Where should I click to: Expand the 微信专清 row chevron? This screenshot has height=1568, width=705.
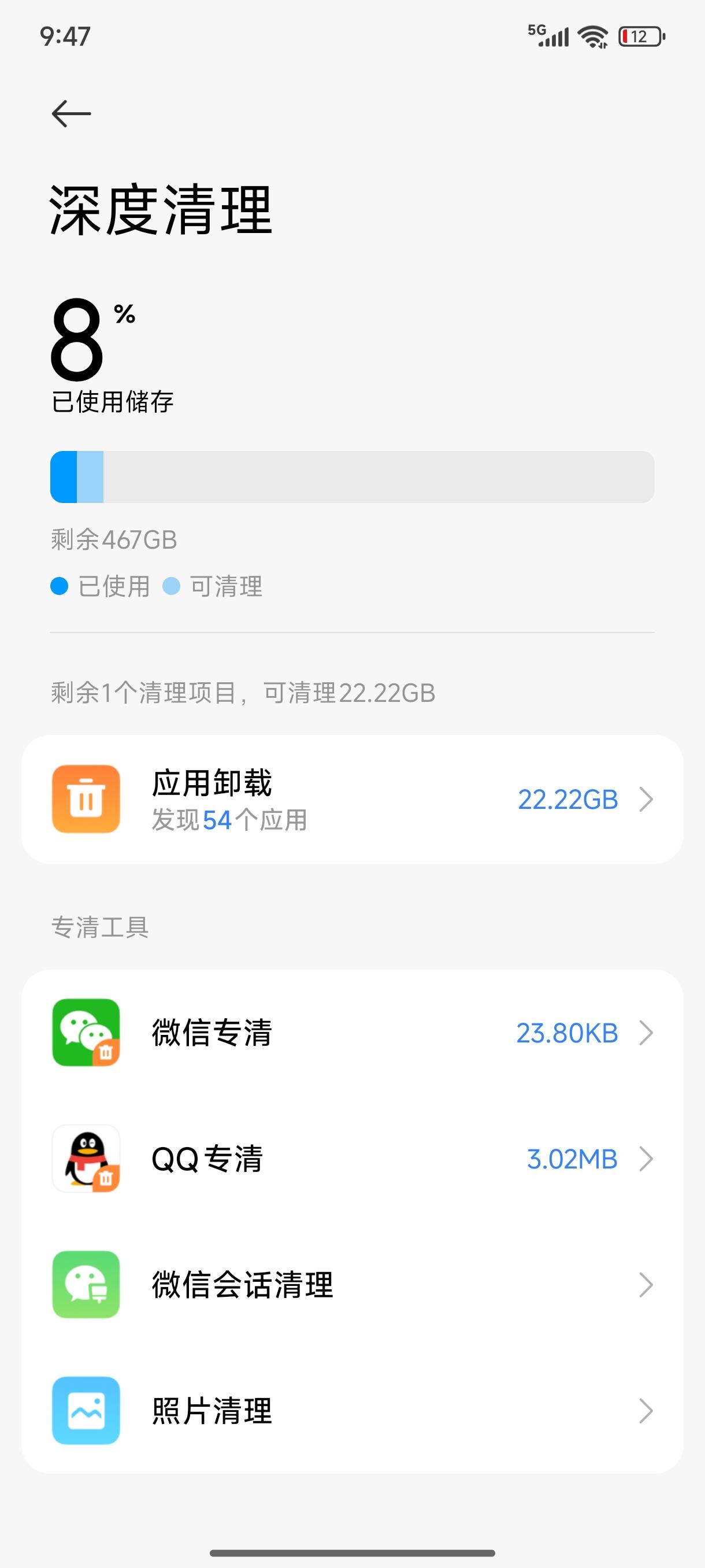(647, 1031)
